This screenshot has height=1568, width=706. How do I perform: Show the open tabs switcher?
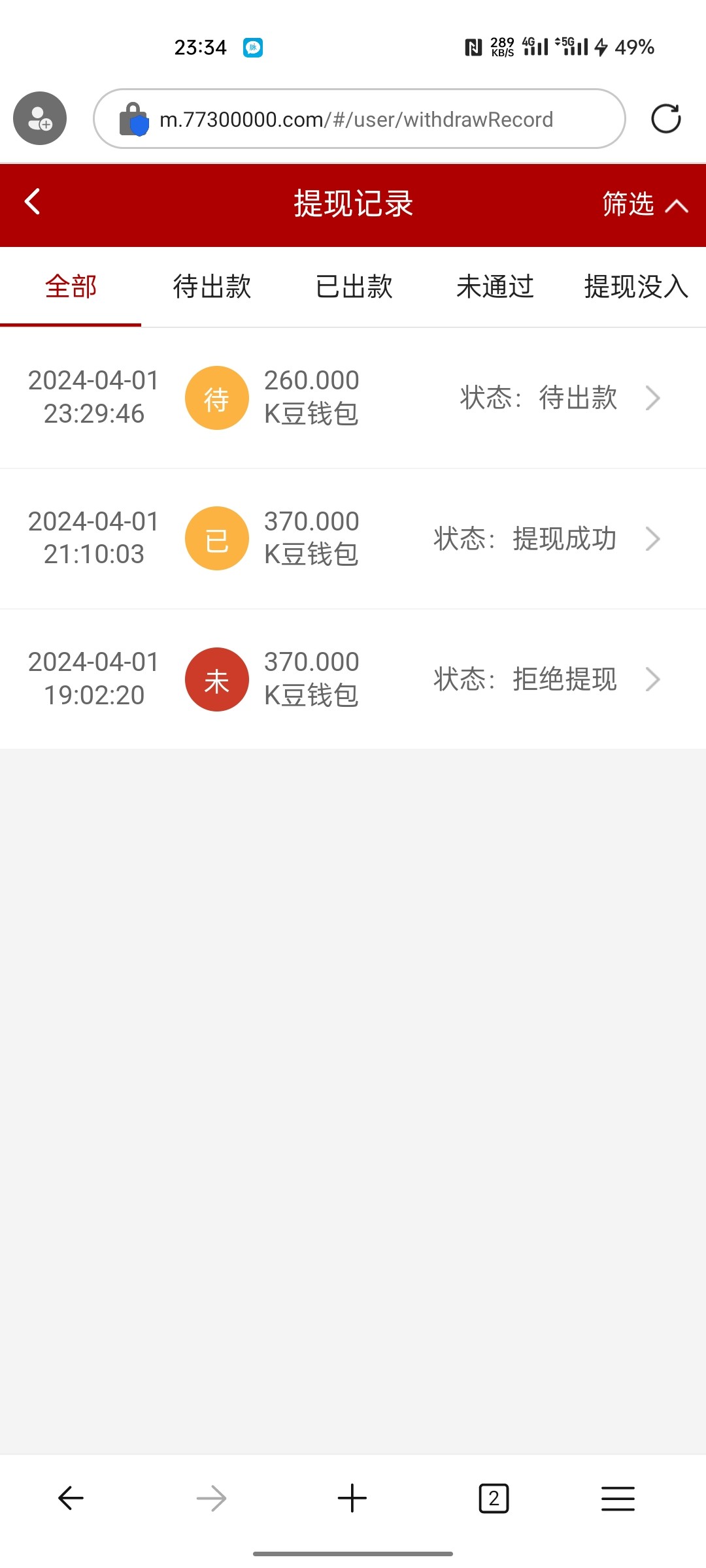[x=494, y=1498]
